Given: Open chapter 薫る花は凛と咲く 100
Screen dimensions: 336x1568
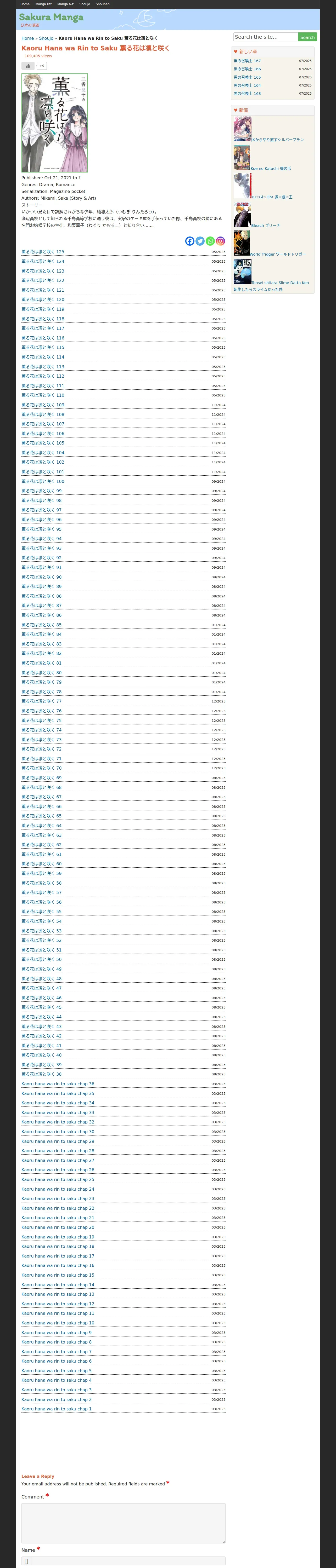Looking at the screenshot, I should click(43, 481).
